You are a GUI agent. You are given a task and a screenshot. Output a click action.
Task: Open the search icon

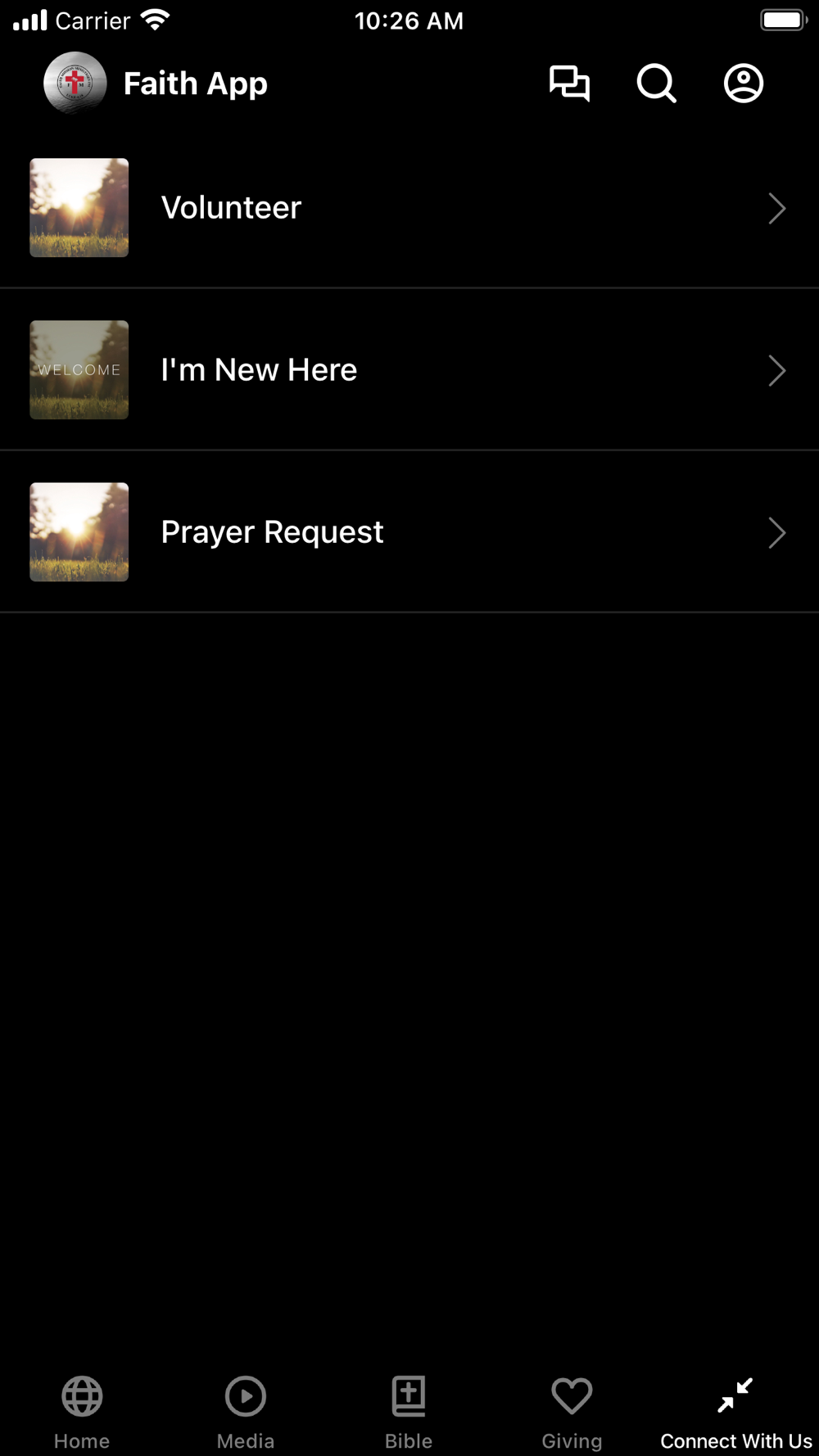tap(656, 84)
